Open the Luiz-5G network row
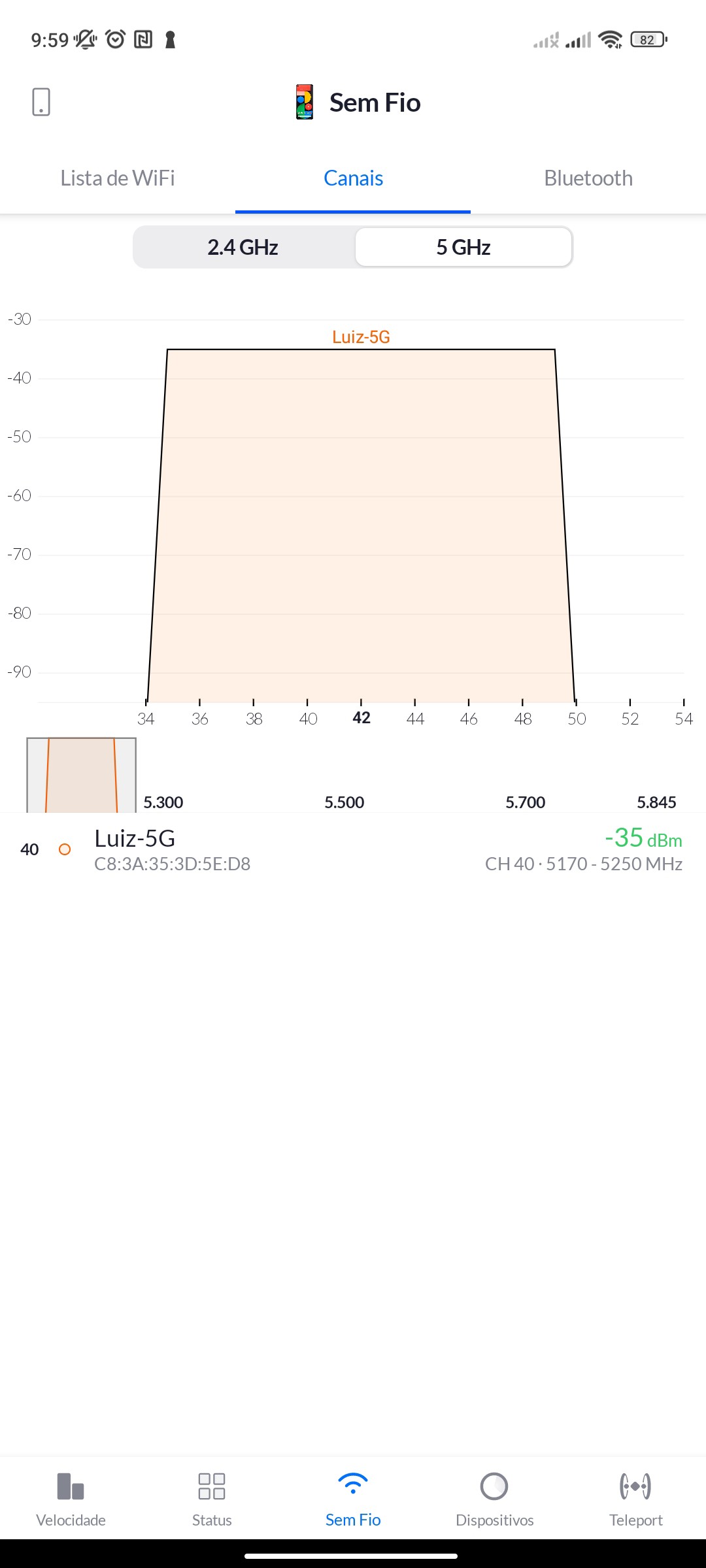The width and height of the screenshot is (706, 1568). (x=353, y=849)
